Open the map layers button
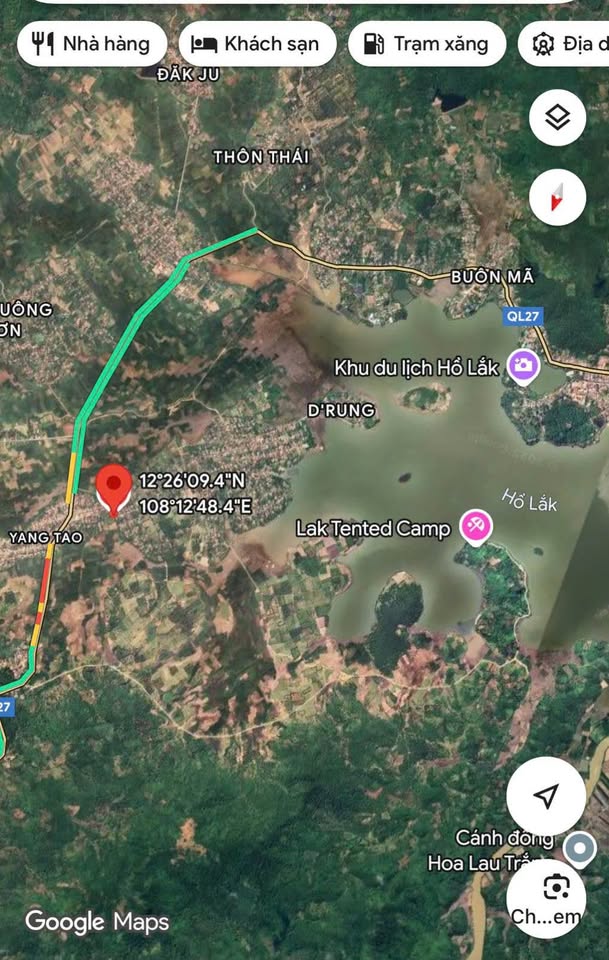 click(x=557, y=118)
